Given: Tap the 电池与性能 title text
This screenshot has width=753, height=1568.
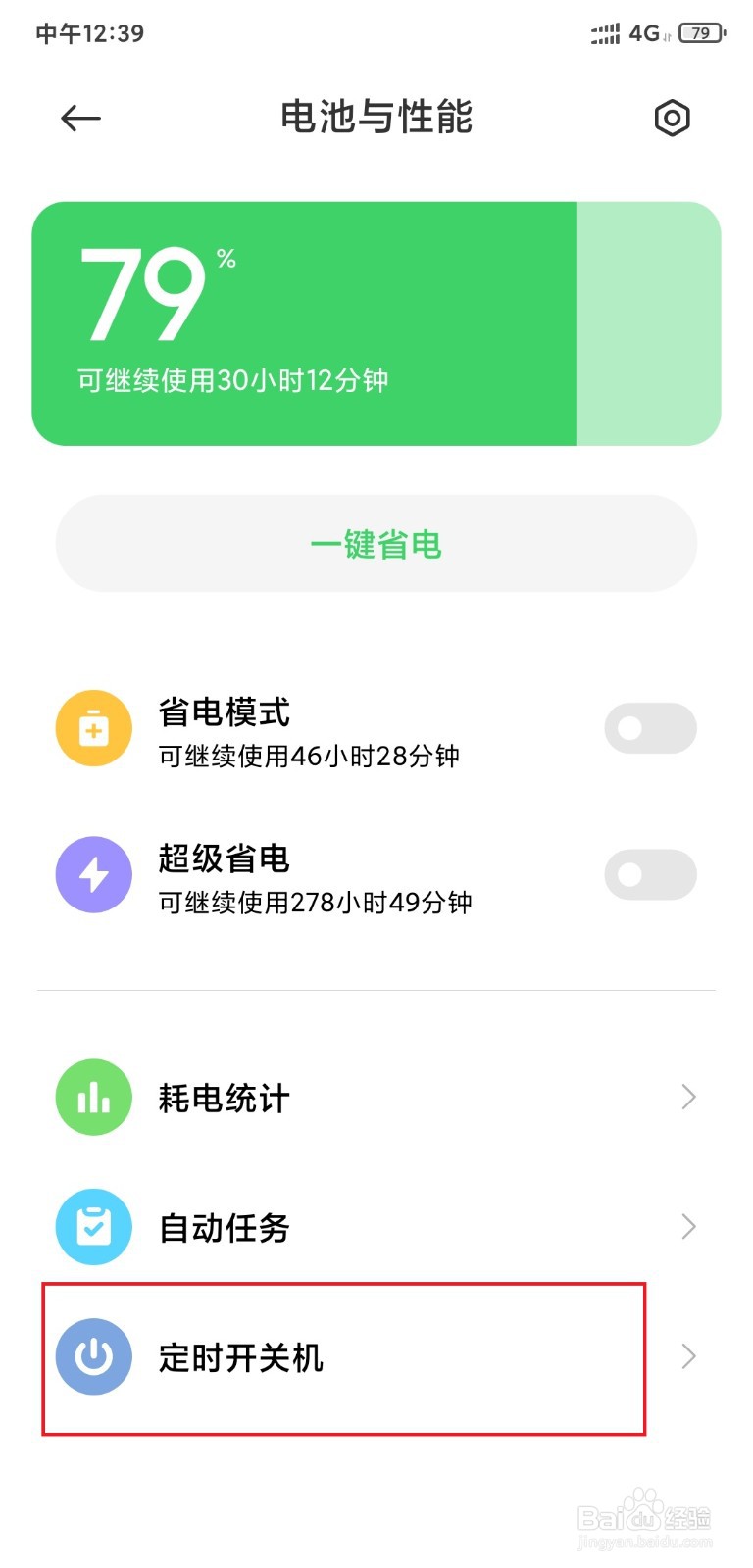Looking at the screenshot, I should pos(376,118).
